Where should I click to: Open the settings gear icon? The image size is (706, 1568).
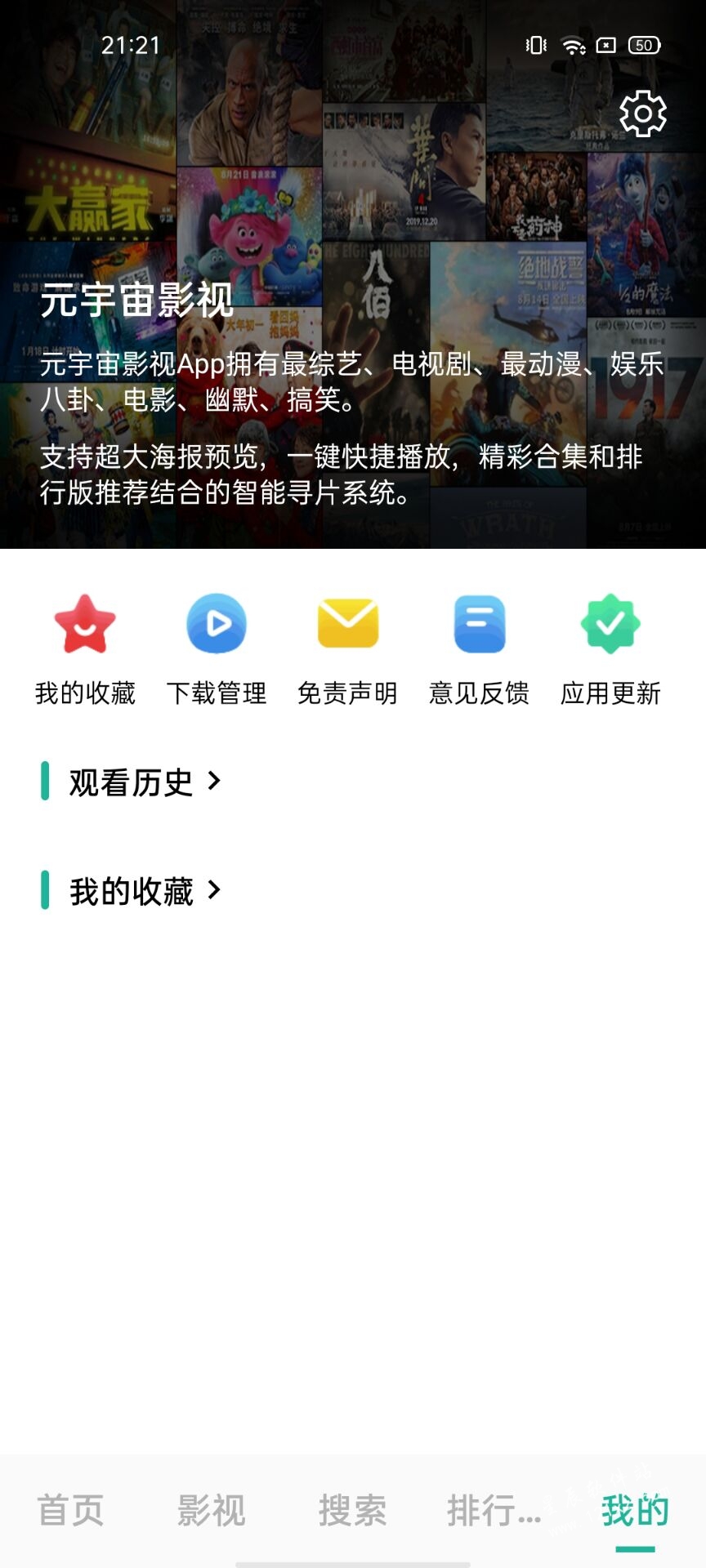pyautogui.click(x=642, y=114)
